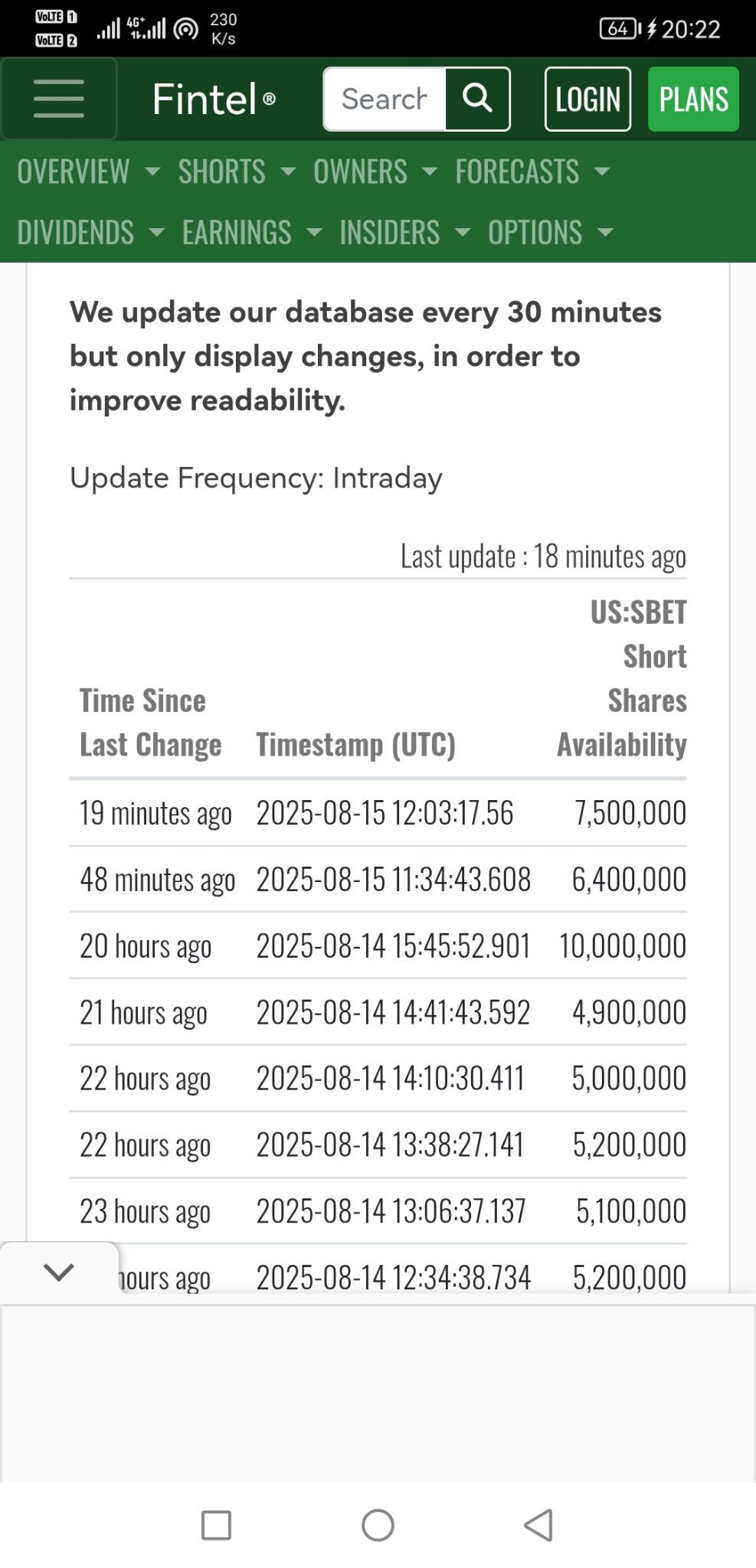
Task: Focus the Search text field
Action: point(385,99)
